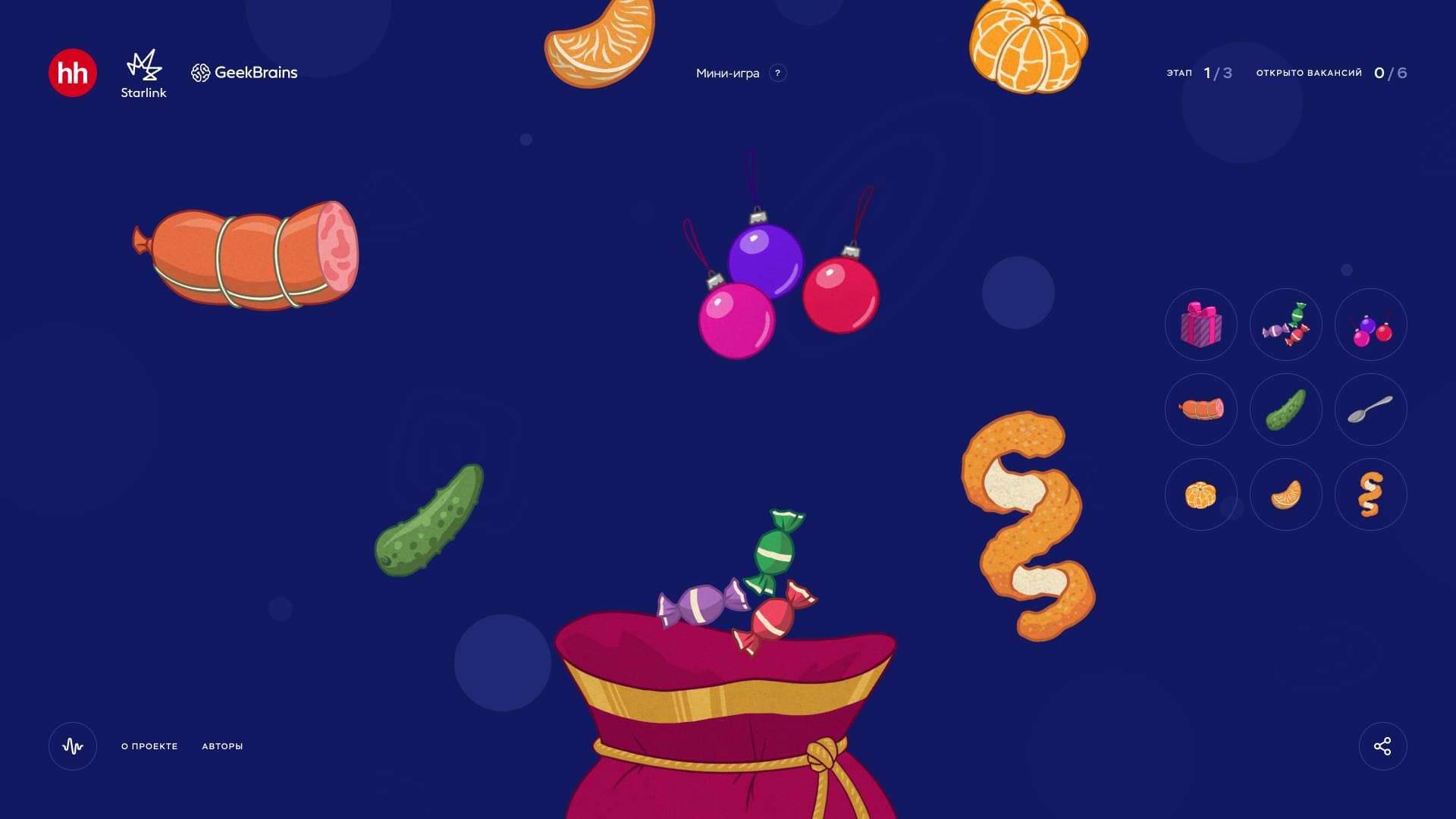
Task: Open the hh logo link
Action: tap(73, 73)
